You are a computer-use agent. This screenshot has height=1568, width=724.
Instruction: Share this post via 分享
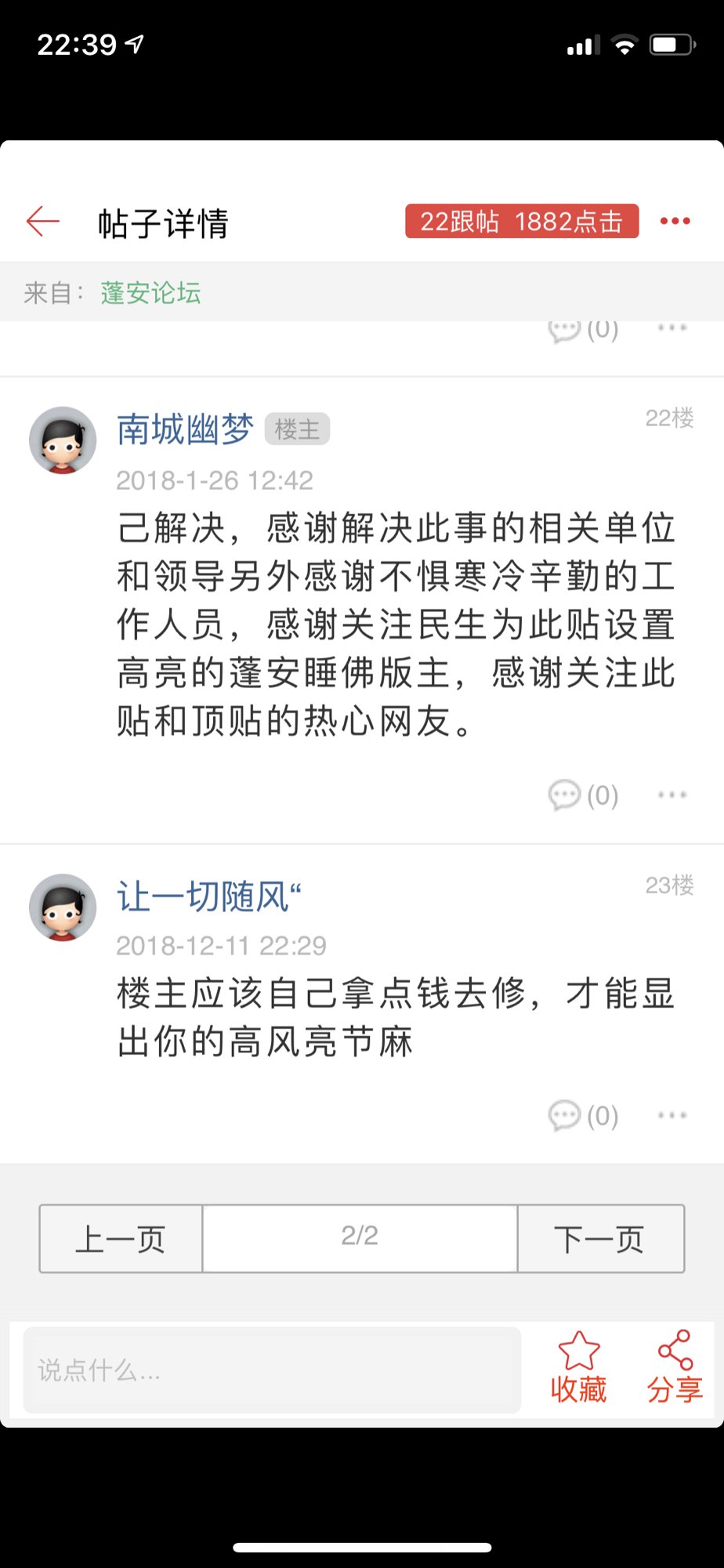point(675,1369)
